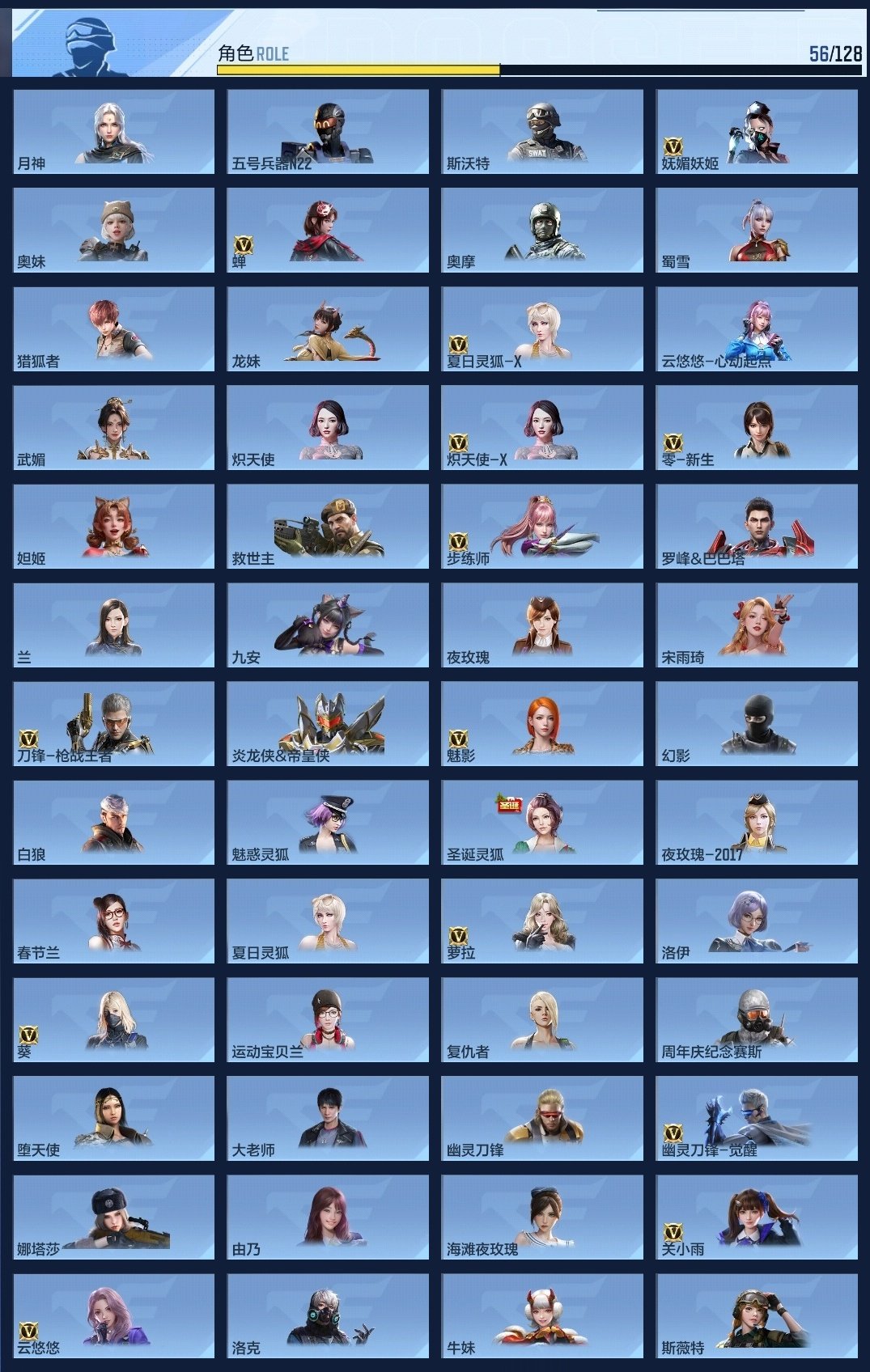Viewport: 870px width, 1372px height.
Task: View the 关小雨 character tile
Action: click(757, 1217)
